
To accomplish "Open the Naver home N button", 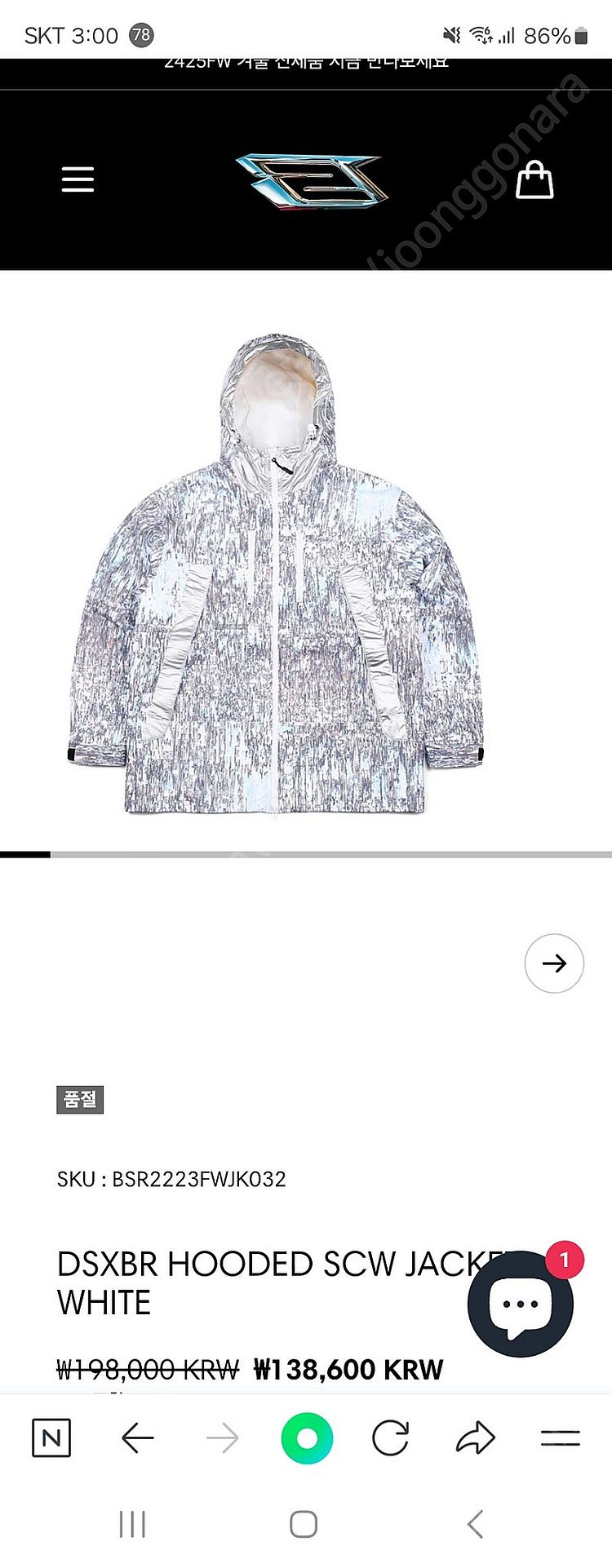I will click(x=51, y=1437).
